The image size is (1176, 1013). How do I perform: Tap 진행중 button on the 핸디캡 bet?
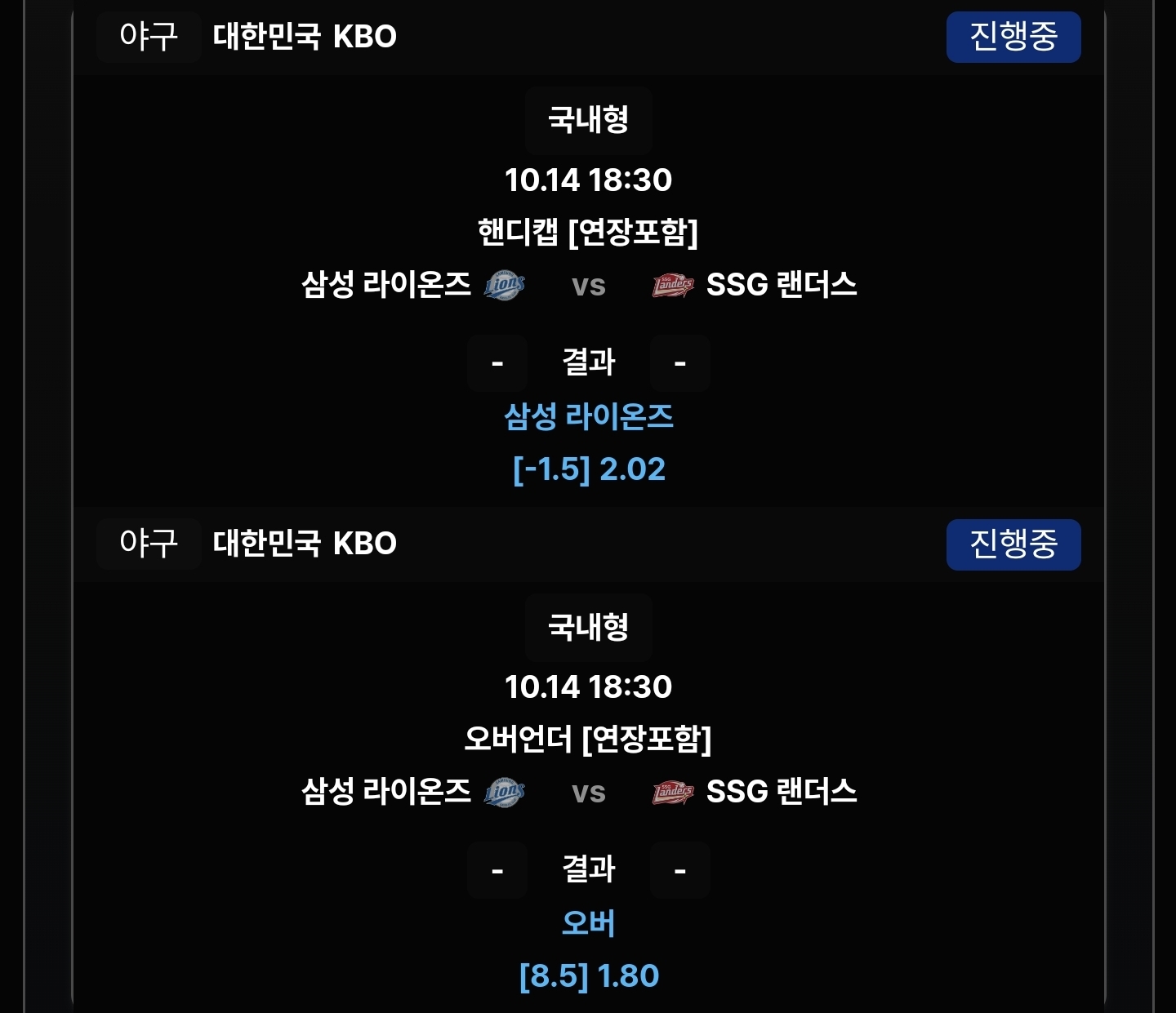tap(1013, 37)
